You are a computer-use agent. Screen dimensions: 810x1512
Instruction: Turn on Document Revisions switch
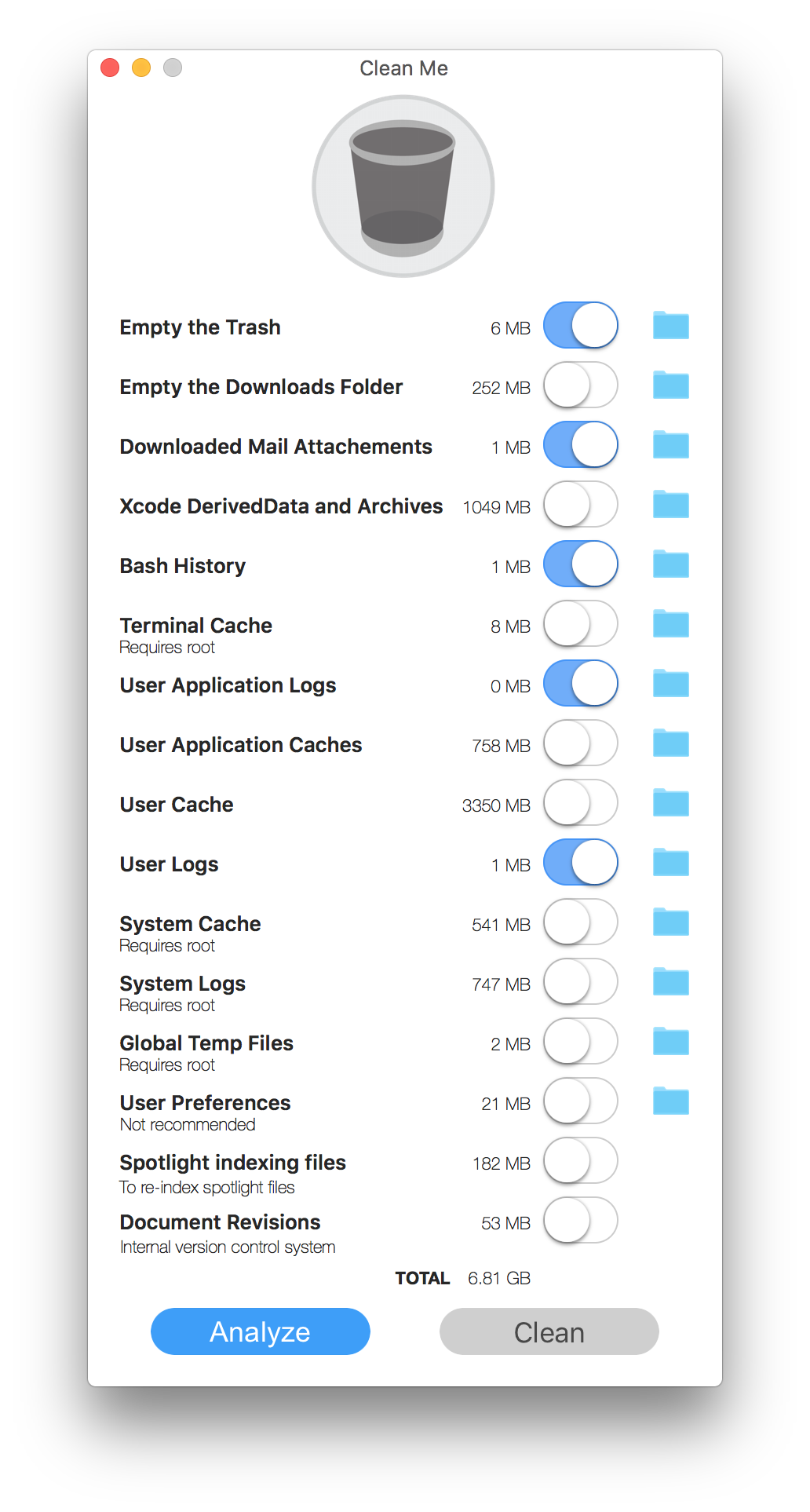[581, 1220]
